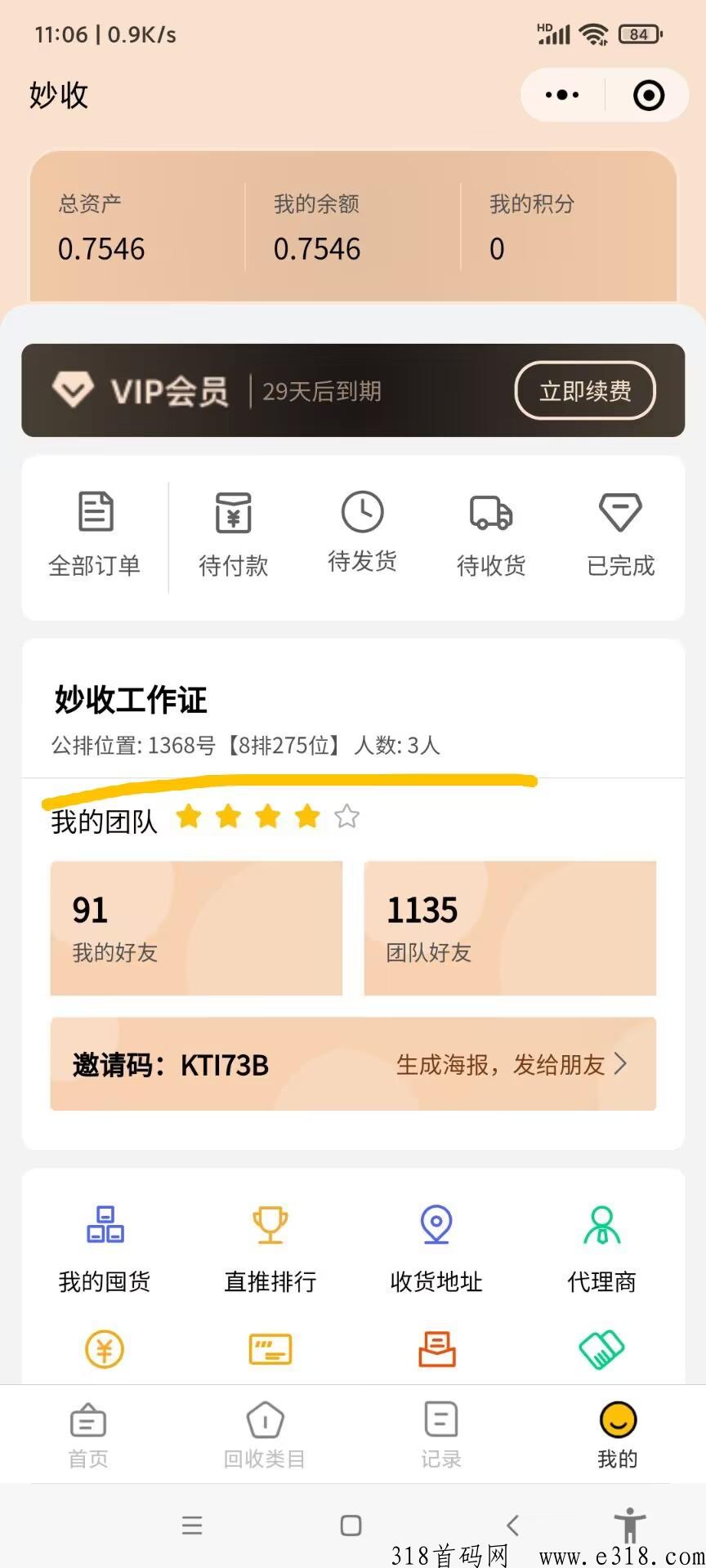Screen dimensions: 706x1568
Task: Tap the fifth empty team rating star
Action: pyautogui.click(x=346, y=816)
